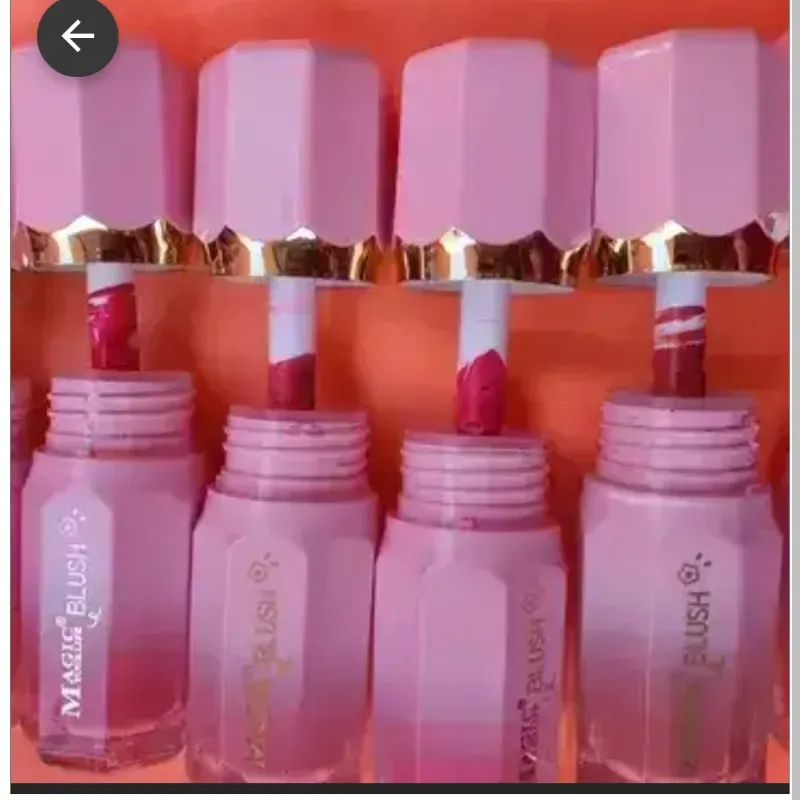Tap the back arrow to go back
800x800 pixels.
tap(77, 36)
